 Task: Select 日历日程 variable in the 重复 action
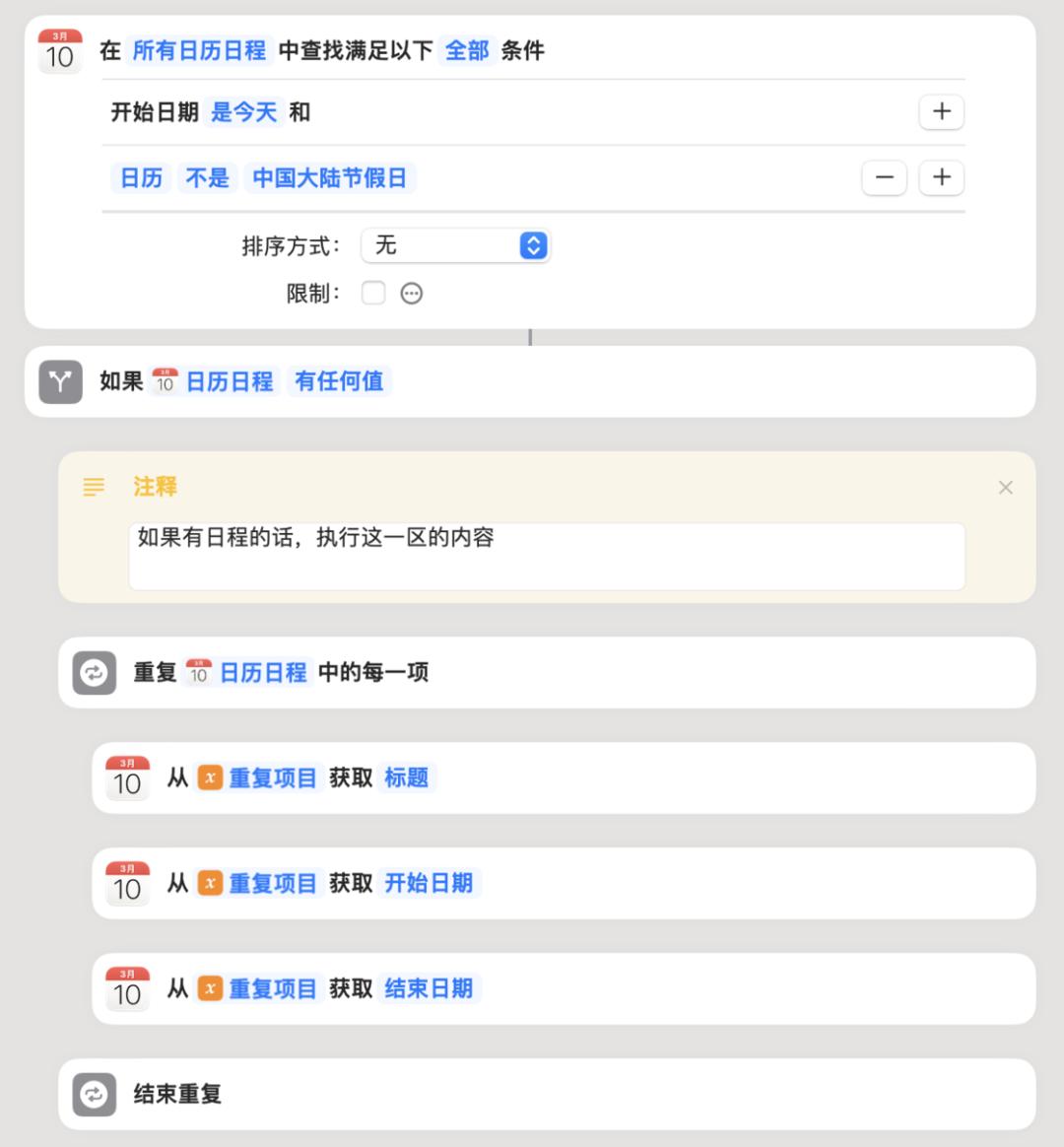pyautogui.click(x=262, y=673)
